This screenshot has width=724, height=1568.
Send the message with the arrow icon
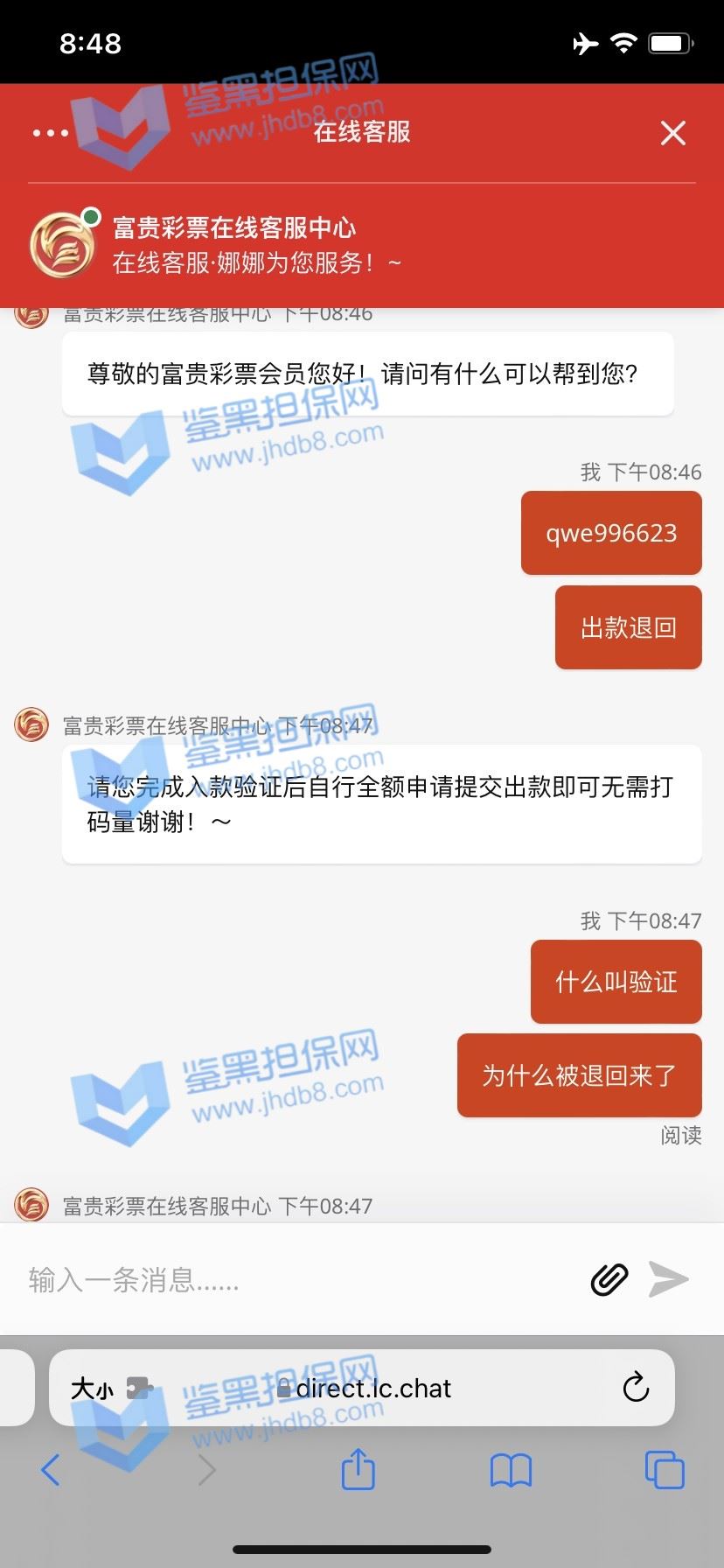pos(669,1279)
